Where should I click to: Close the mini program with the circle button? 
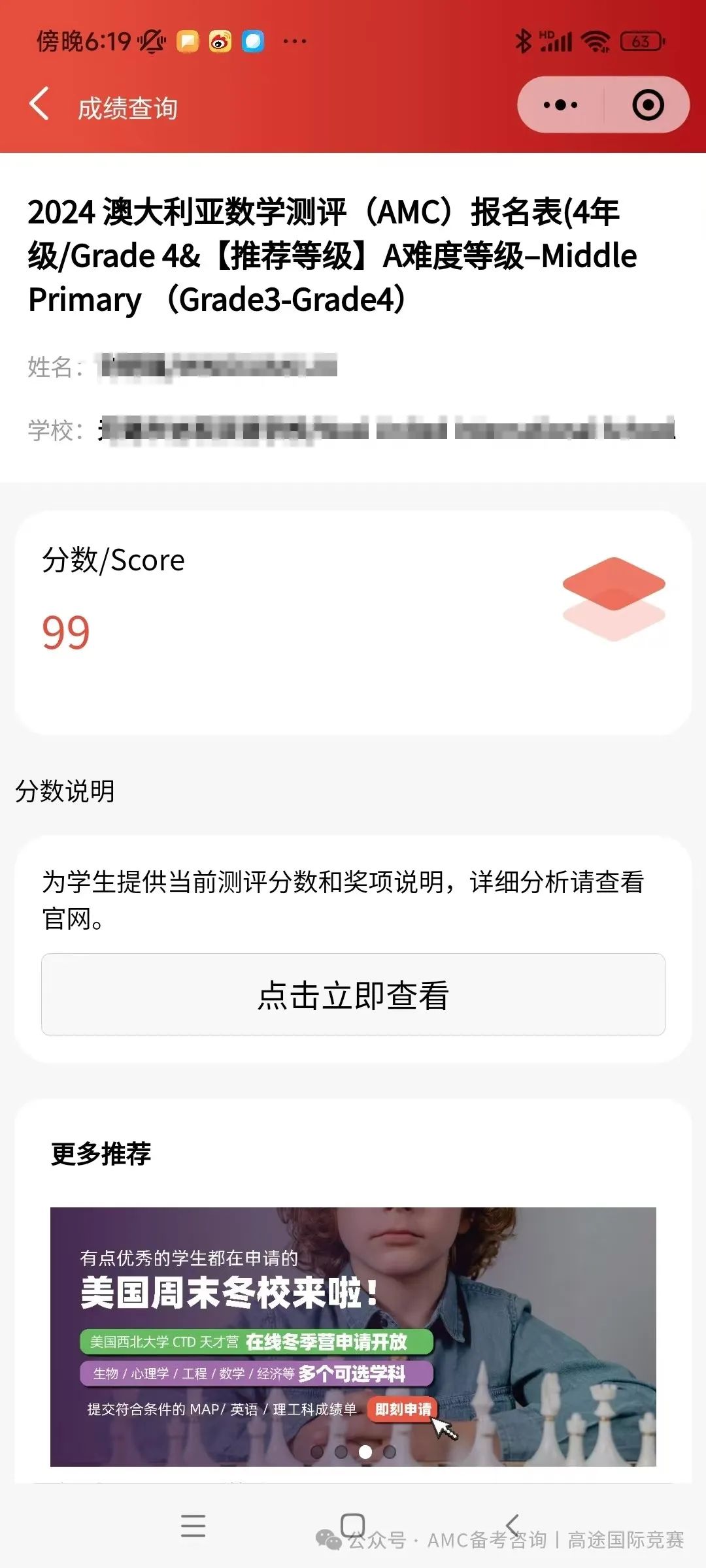click(x=648, y=105)
